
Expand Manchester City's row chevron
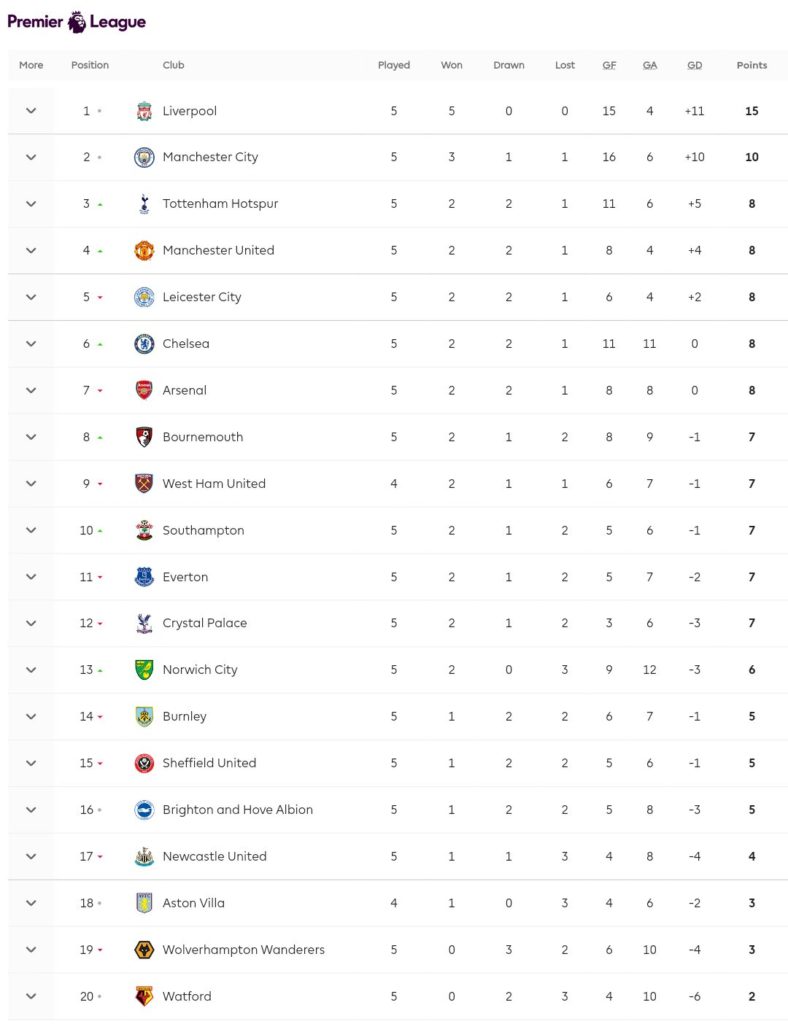(x=31, y=157)
